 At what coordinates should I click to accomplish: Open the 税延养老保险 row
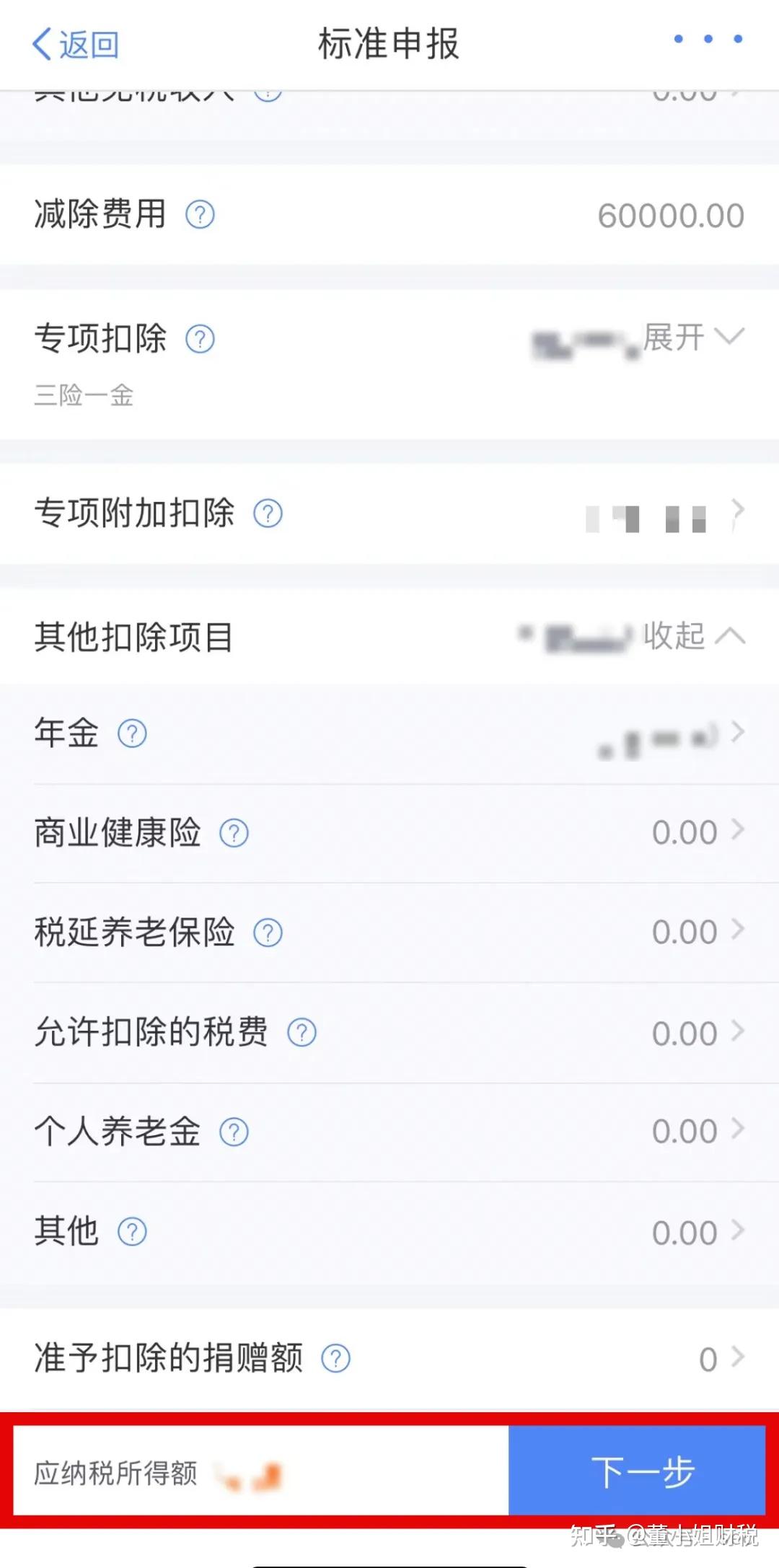click(x=389, y=933)
